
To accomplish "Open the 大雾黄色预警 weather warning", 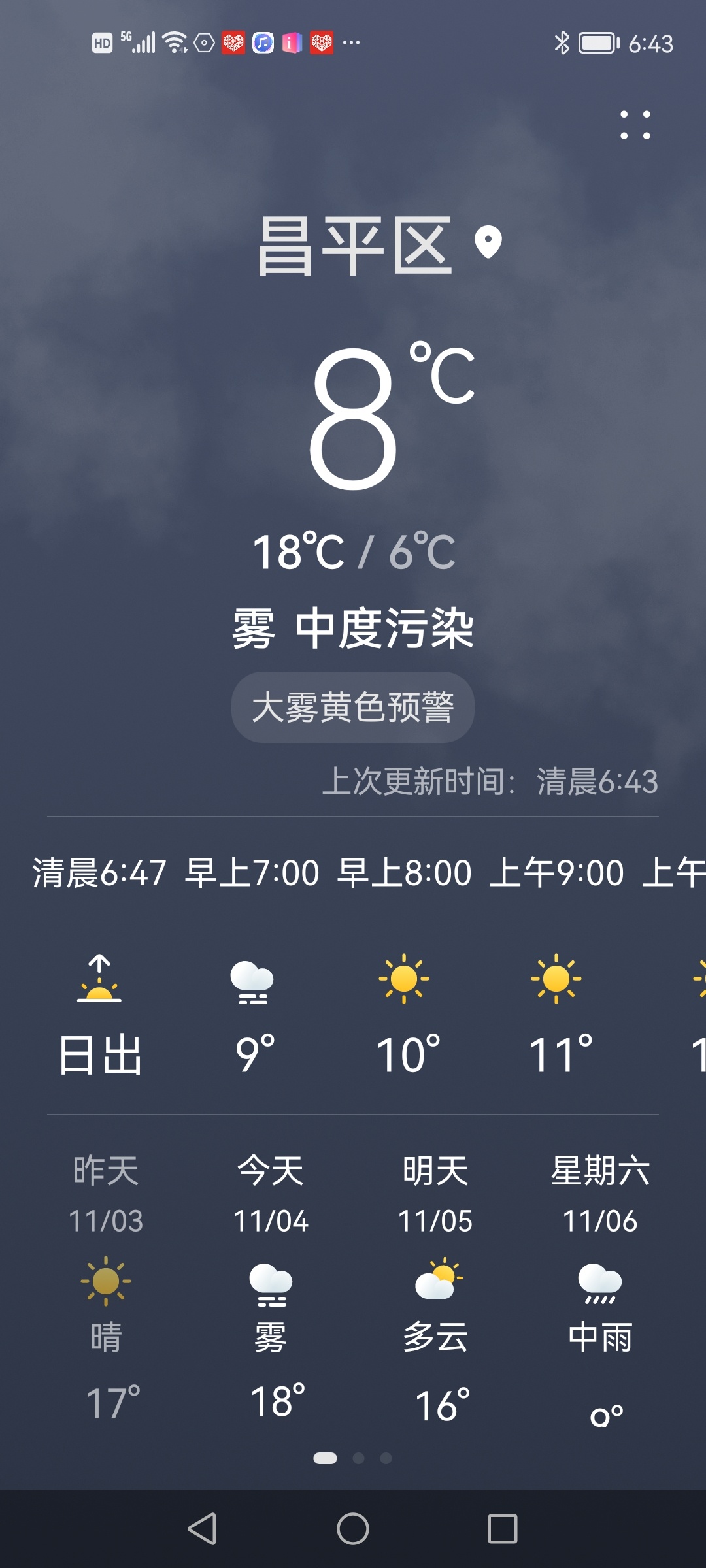I will 353,707.
